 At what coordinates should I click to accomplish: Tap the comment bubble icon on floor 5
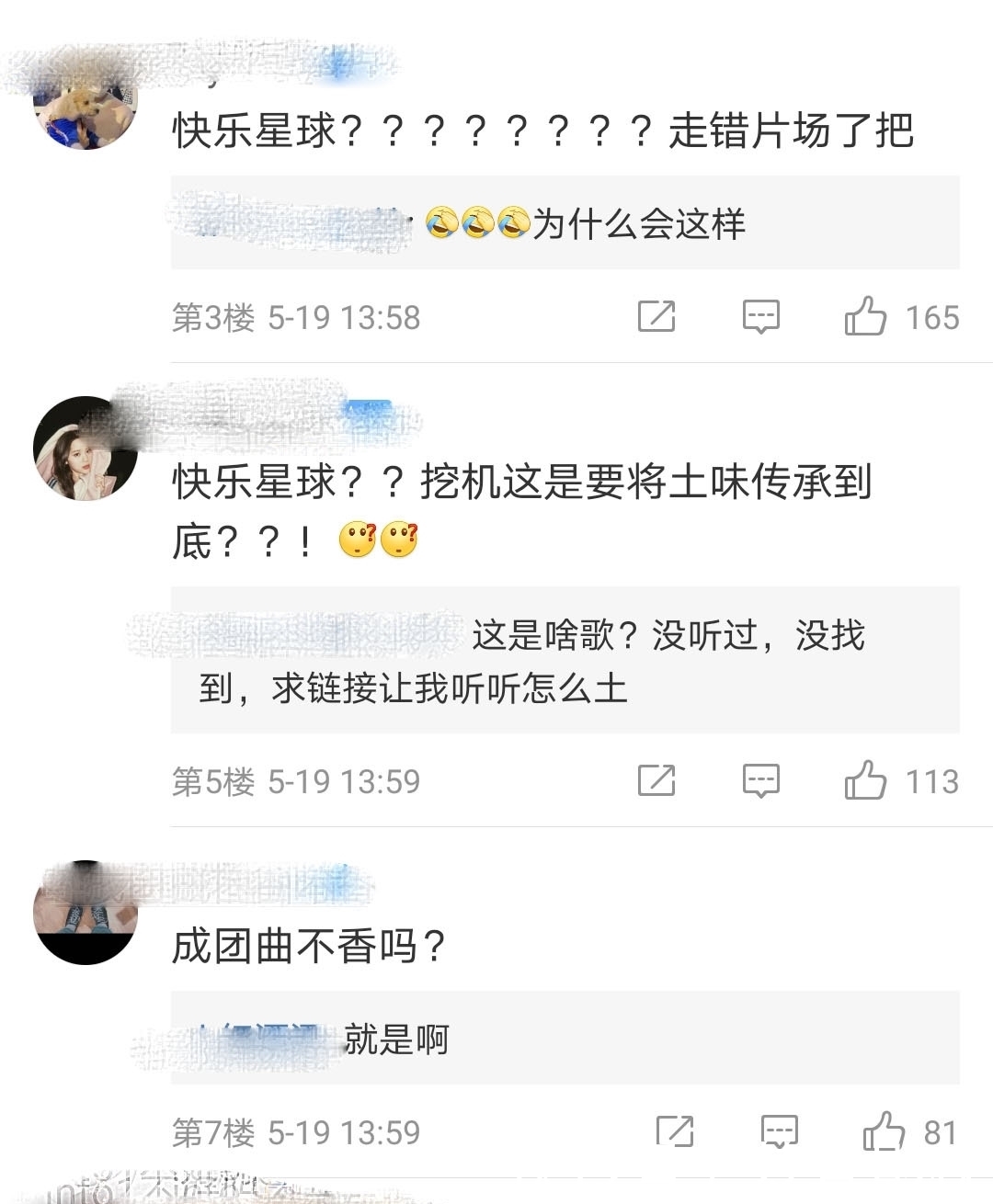point(761,780)
